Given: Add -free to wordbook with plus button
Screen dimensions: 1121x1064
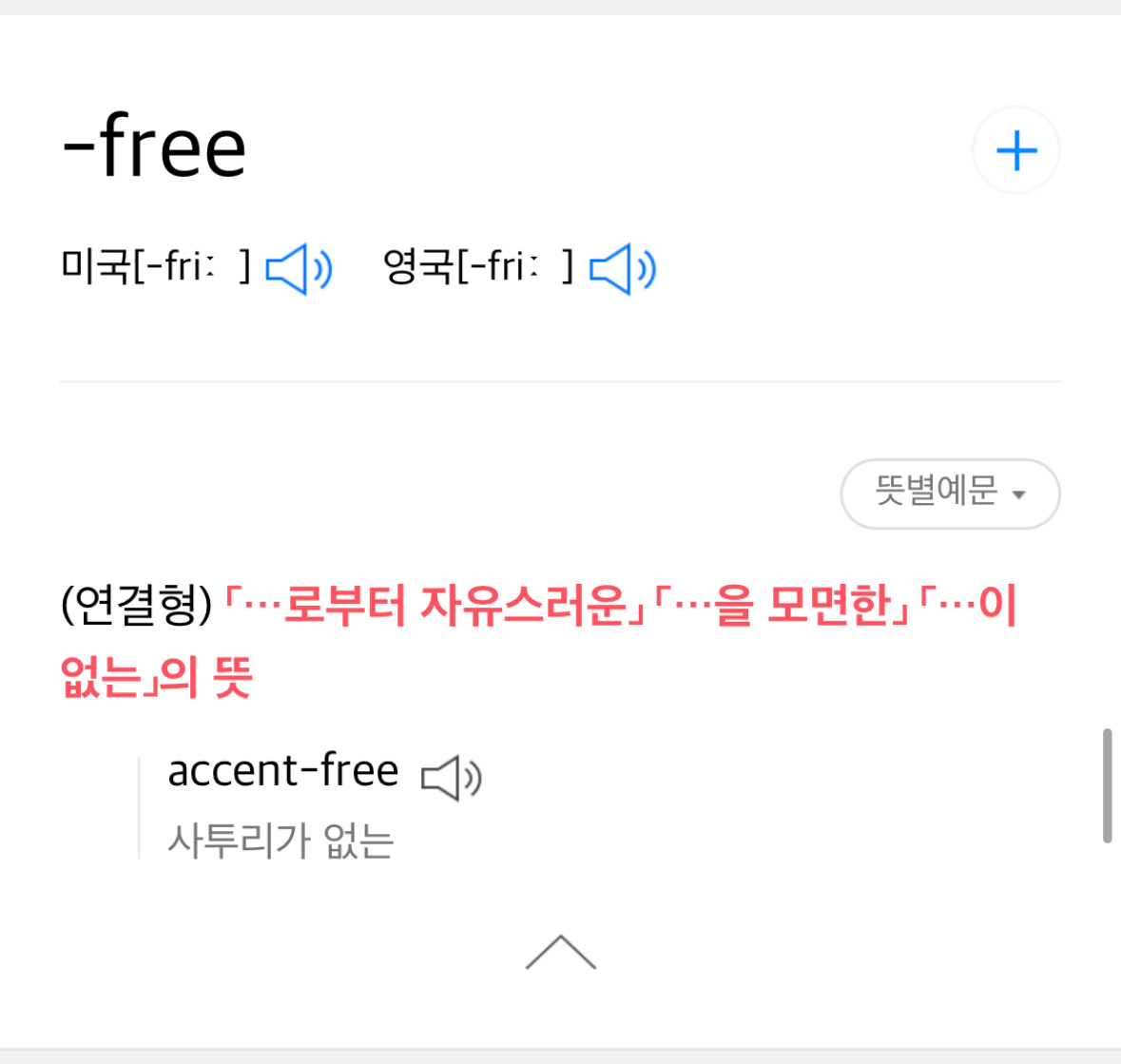Looking at the screenshot, I should point(1015,150).
